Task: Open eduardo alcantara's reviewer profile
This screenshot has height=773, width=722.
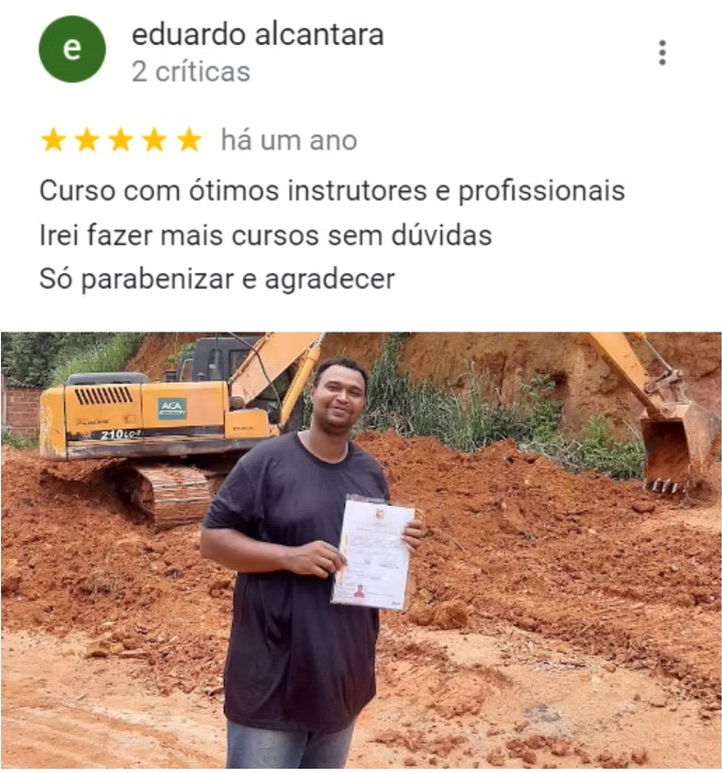Action: tap(257, 36)
